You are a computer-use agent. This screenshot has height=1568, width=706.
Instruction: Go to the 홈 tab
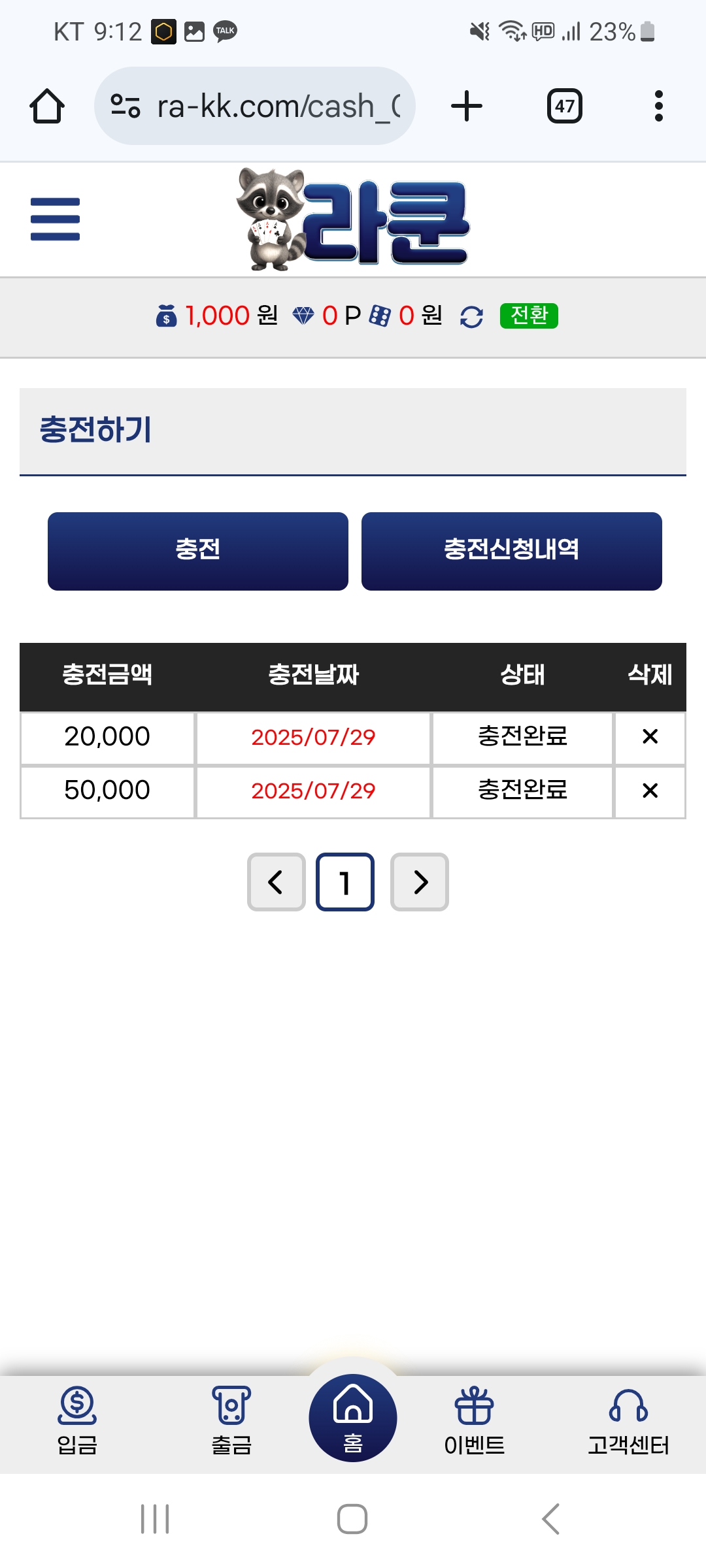(353, 1418)
